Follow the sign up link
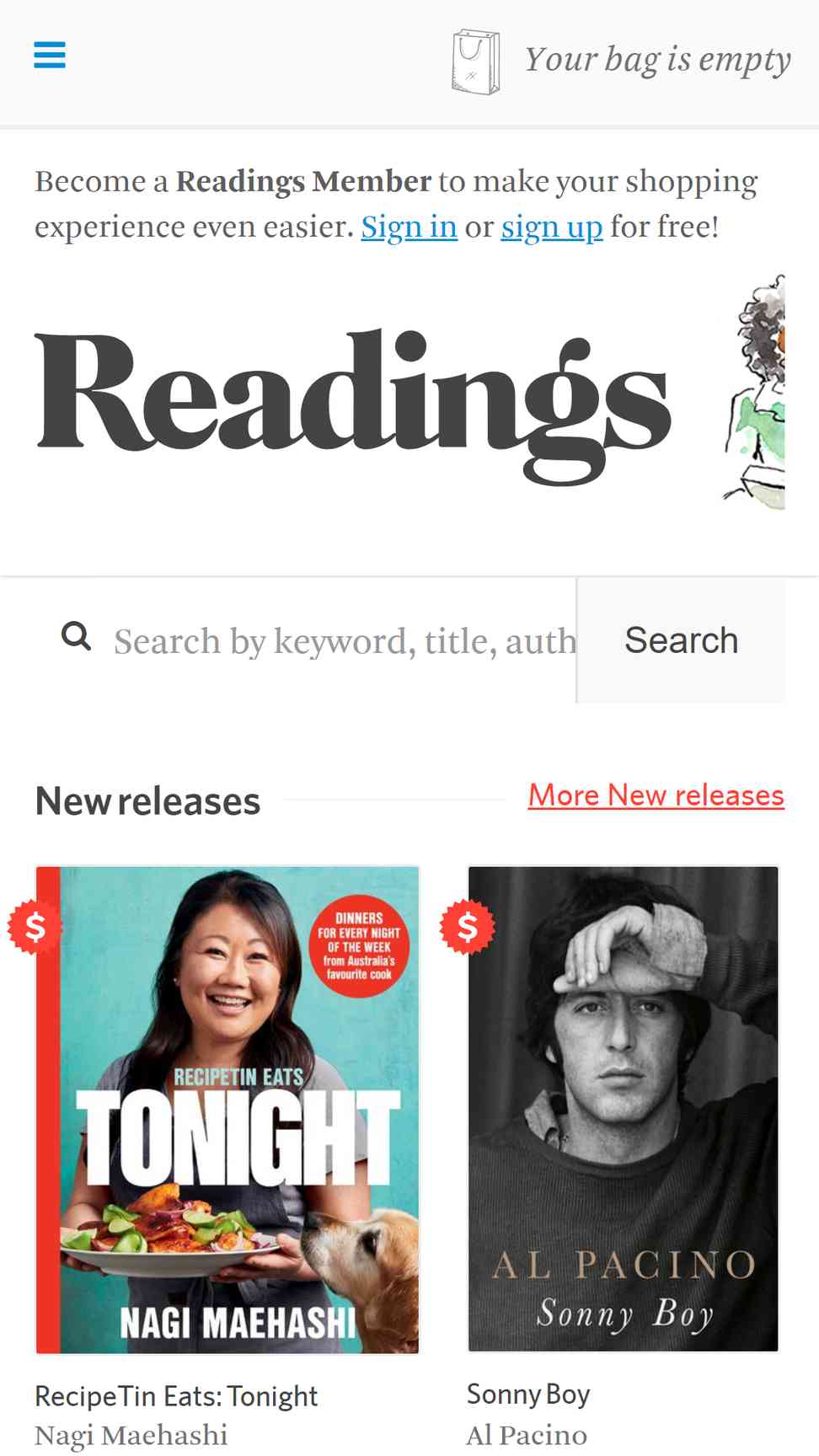 point(552,227)
